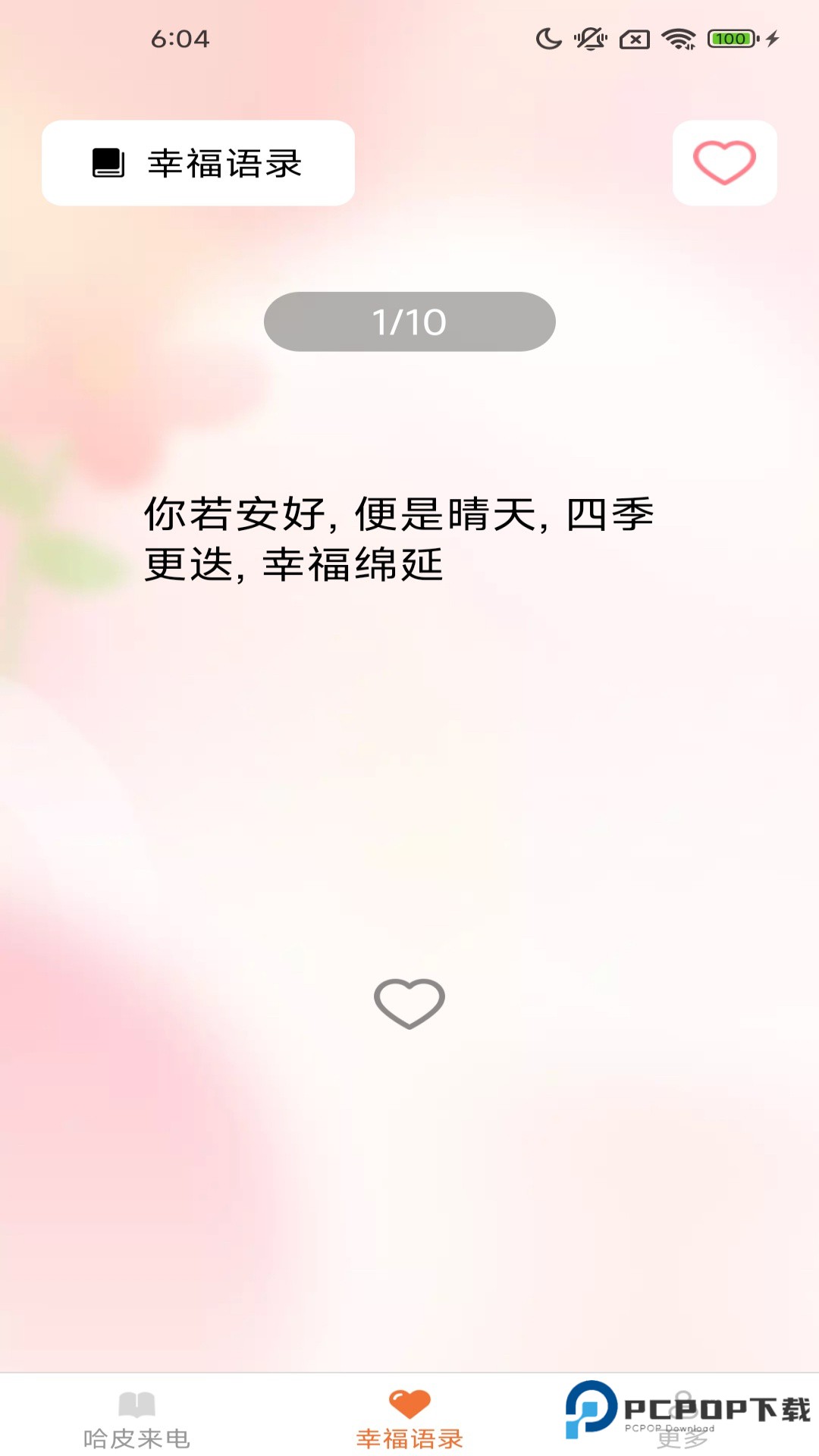This screenshot has width=819, height=1456.
Task: Open favorites via the top-right heart icon
Action: [723, 162]
